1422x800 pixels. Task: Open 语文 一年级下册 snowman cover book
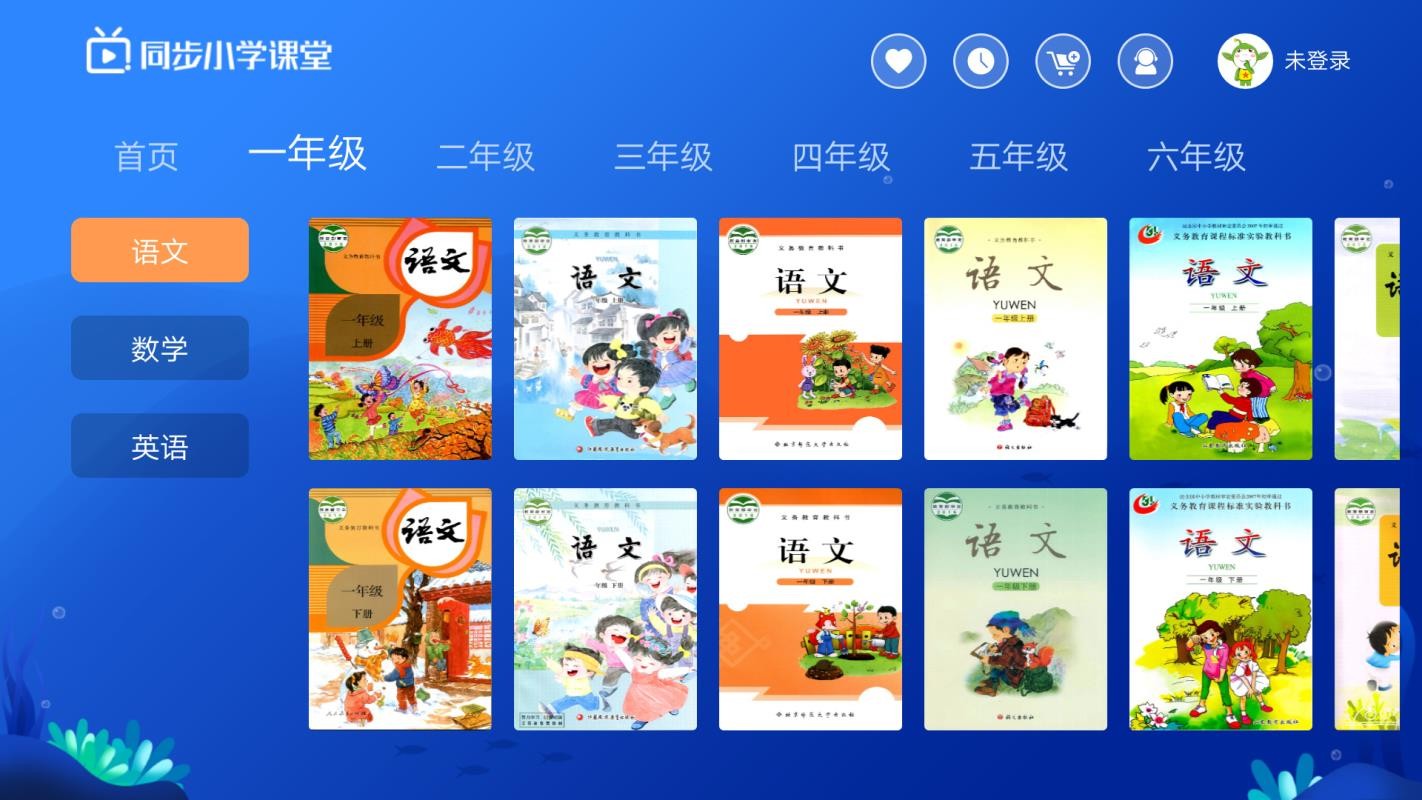[400, 609]
